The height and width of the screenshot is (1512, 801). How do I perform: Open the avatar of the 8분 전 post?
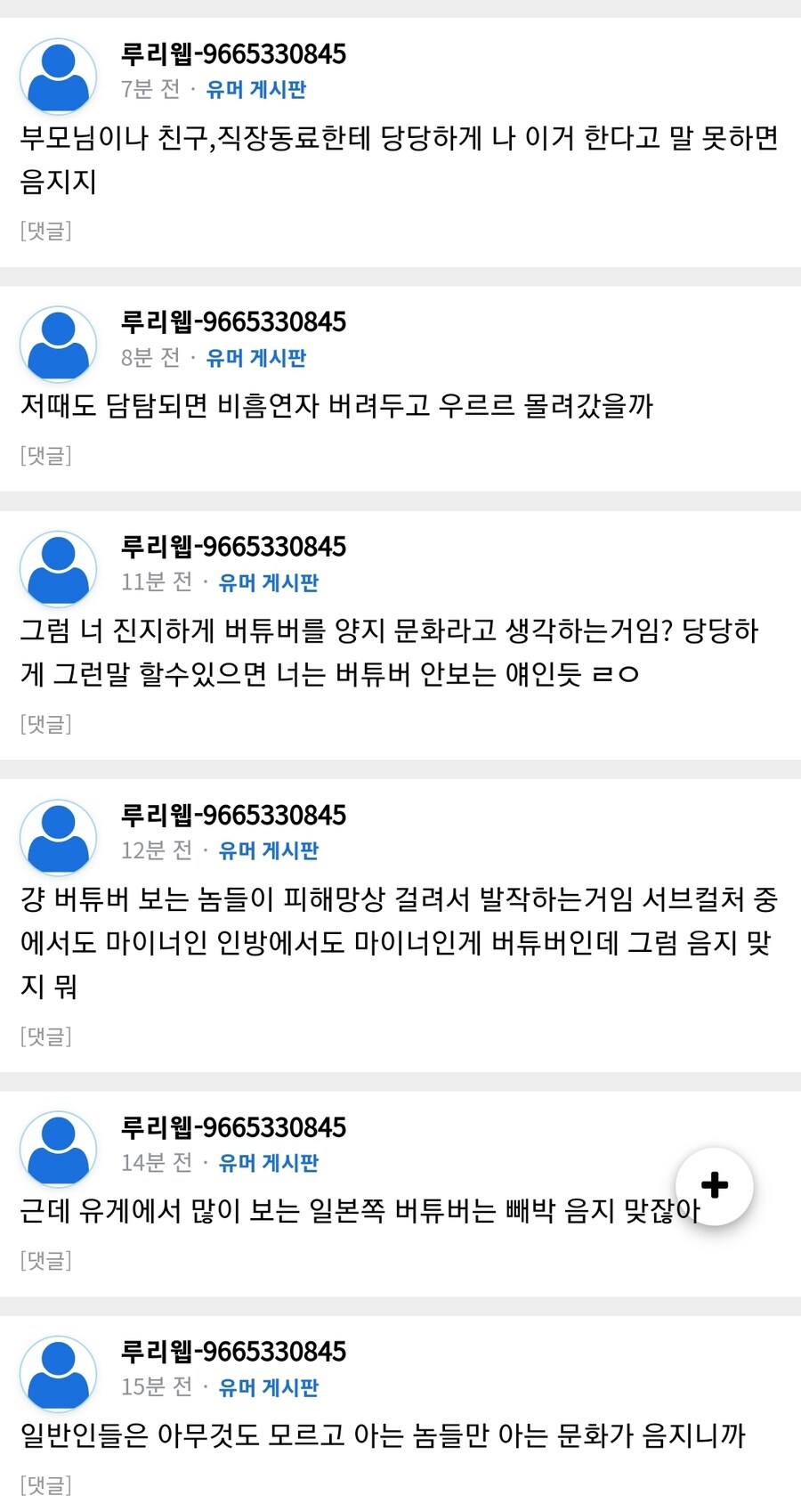(57, 344)
